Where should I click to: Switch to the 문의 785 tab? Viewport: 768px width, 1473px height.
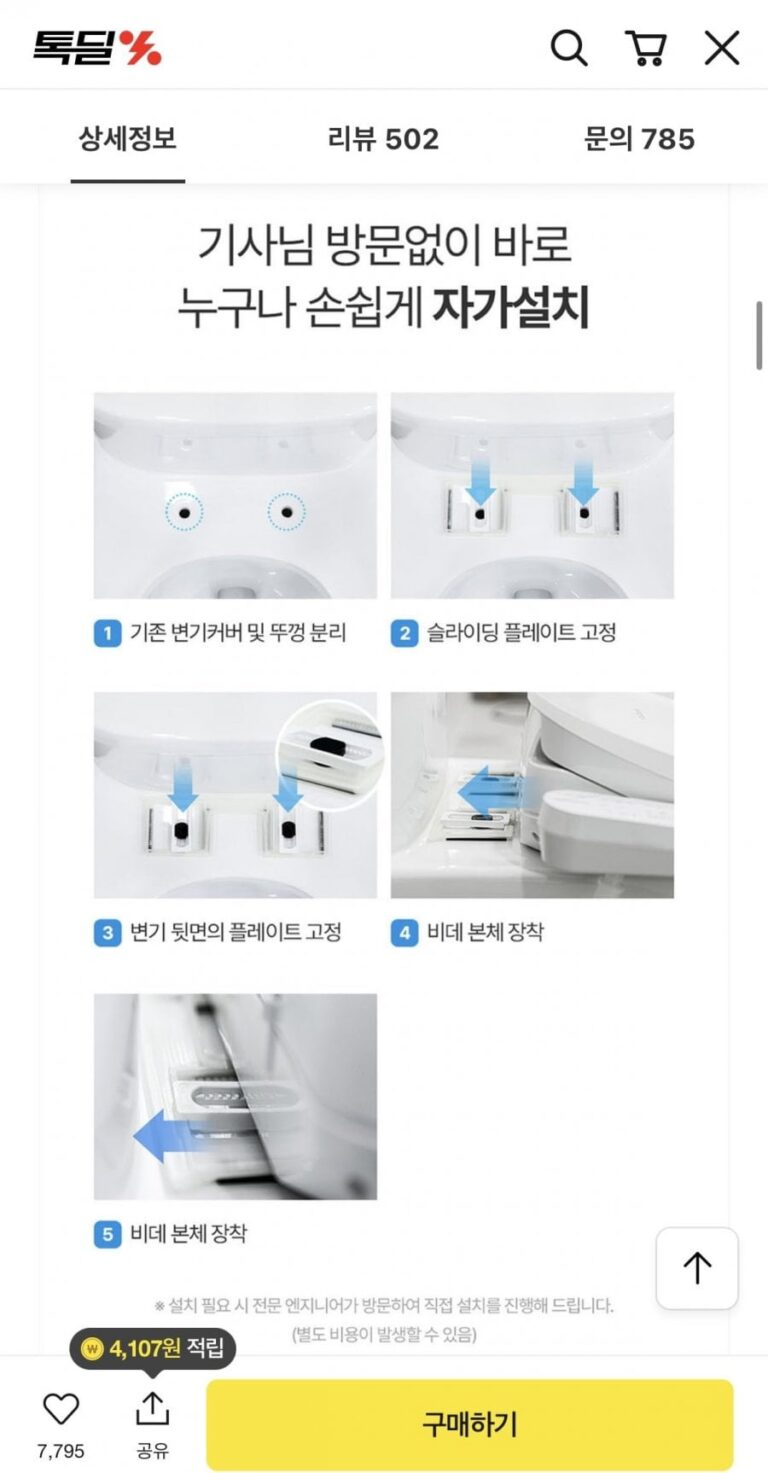[639, 138]
